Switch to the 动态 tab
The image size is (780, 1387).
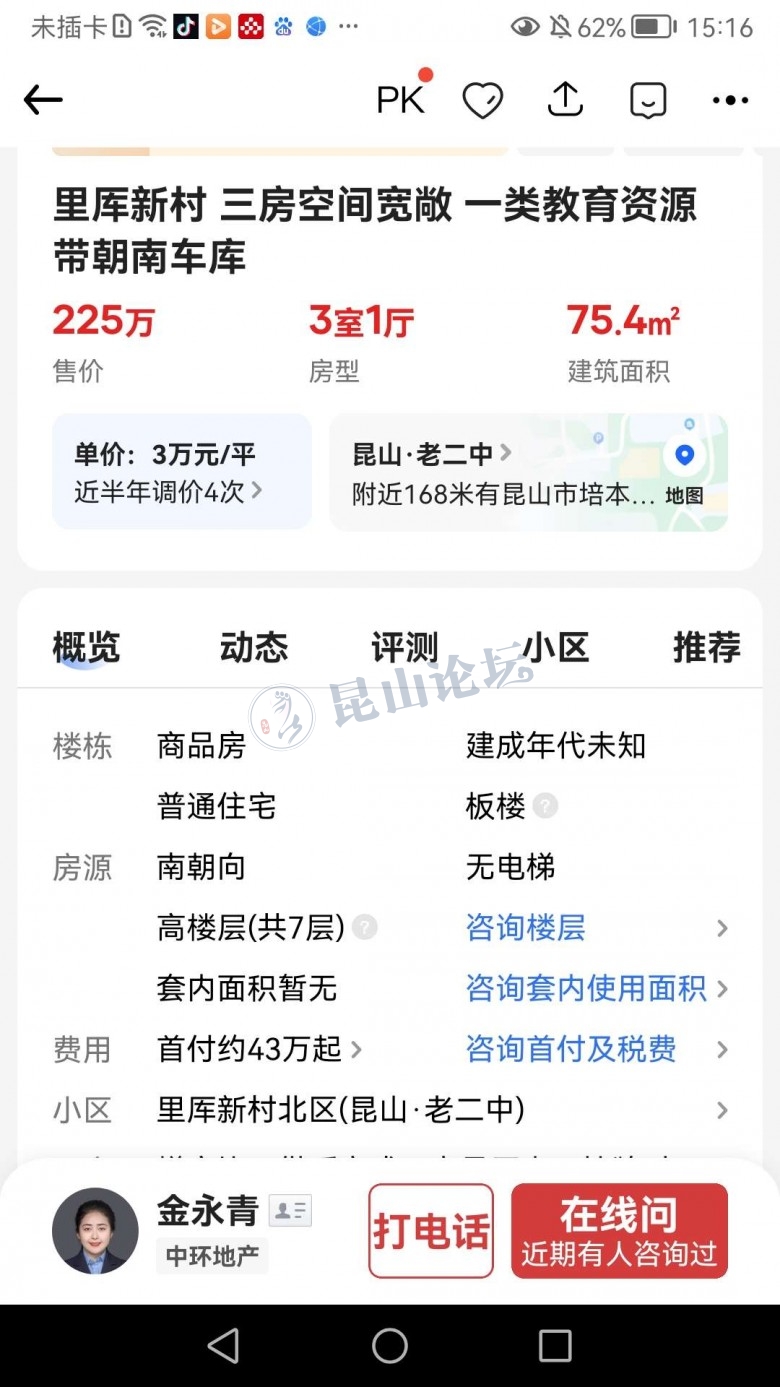[254, 648]
